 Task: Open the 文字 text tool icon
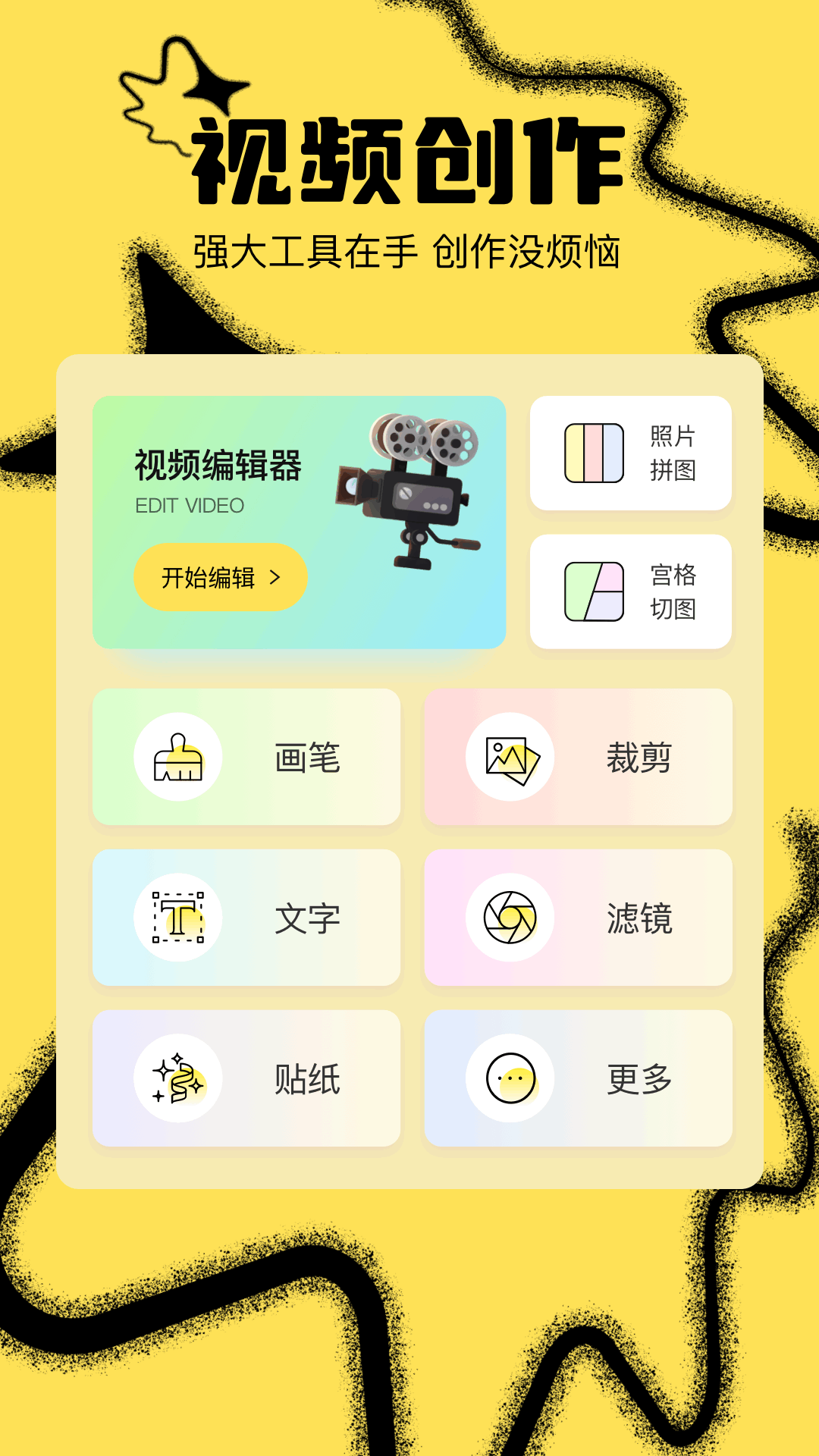pos(178,918)
